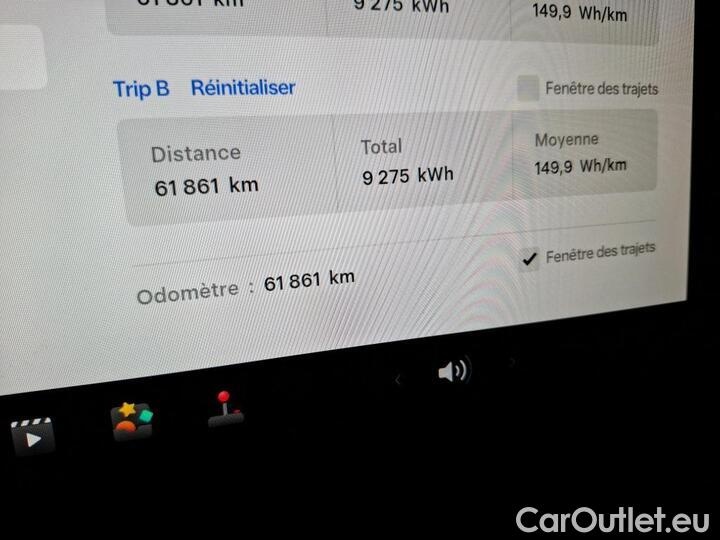Tap Réinitialiser to reset Trip B

[x=243, y=88]
